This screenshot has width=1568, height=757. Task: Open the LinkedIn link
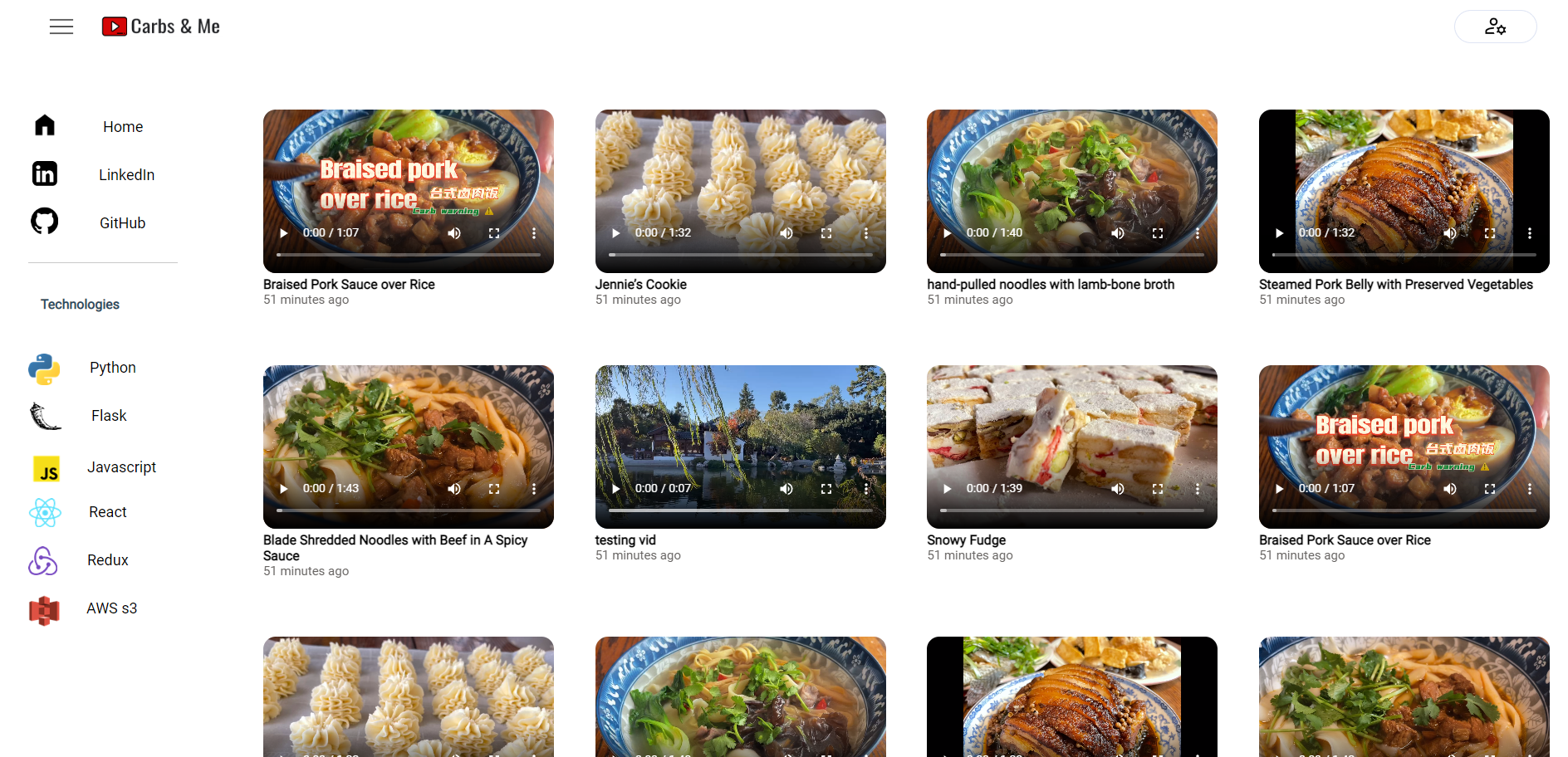(126, 174)
